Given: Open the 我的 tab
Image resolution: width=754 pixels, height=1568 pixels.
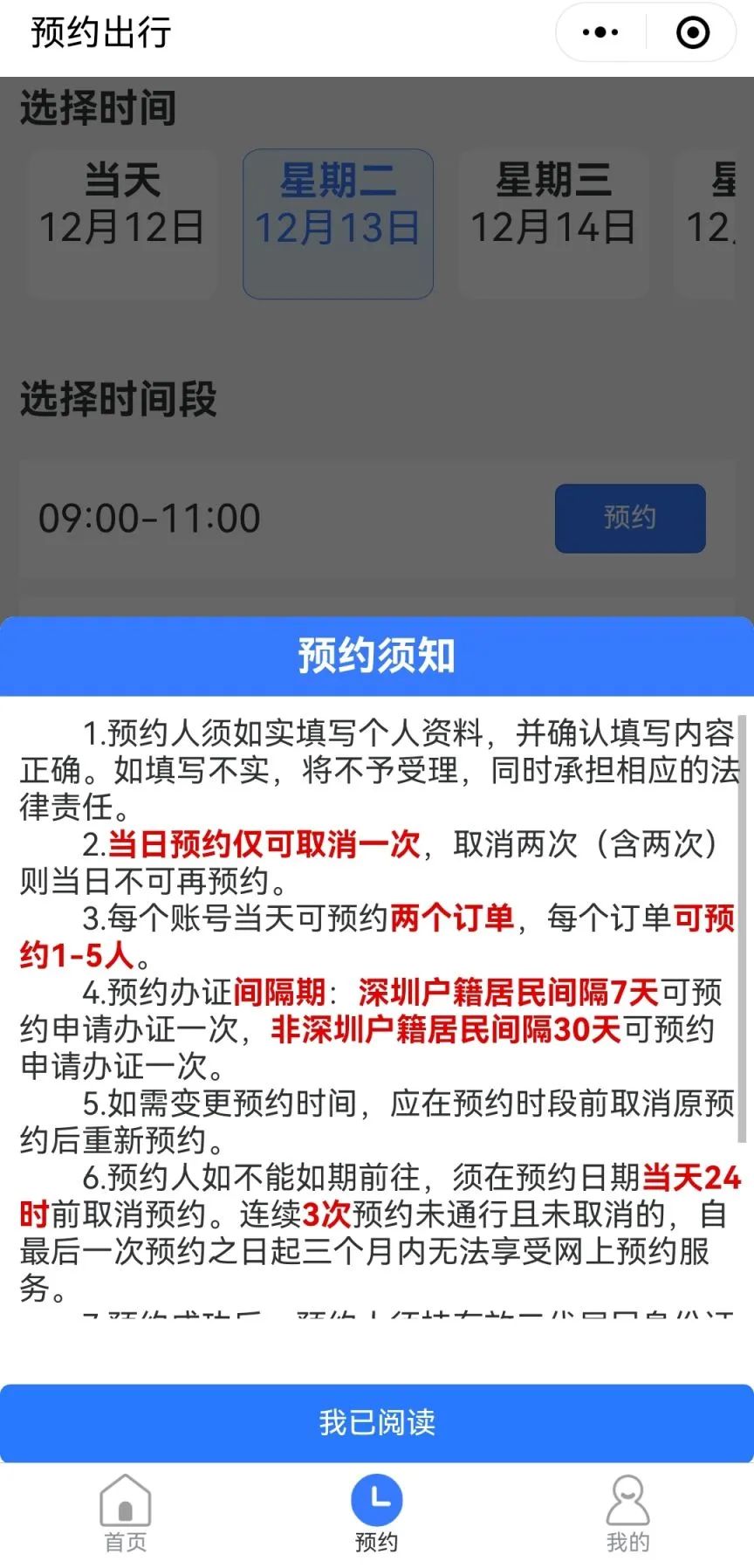Looking at the screenshot, I should click(x=627, y=1514).
